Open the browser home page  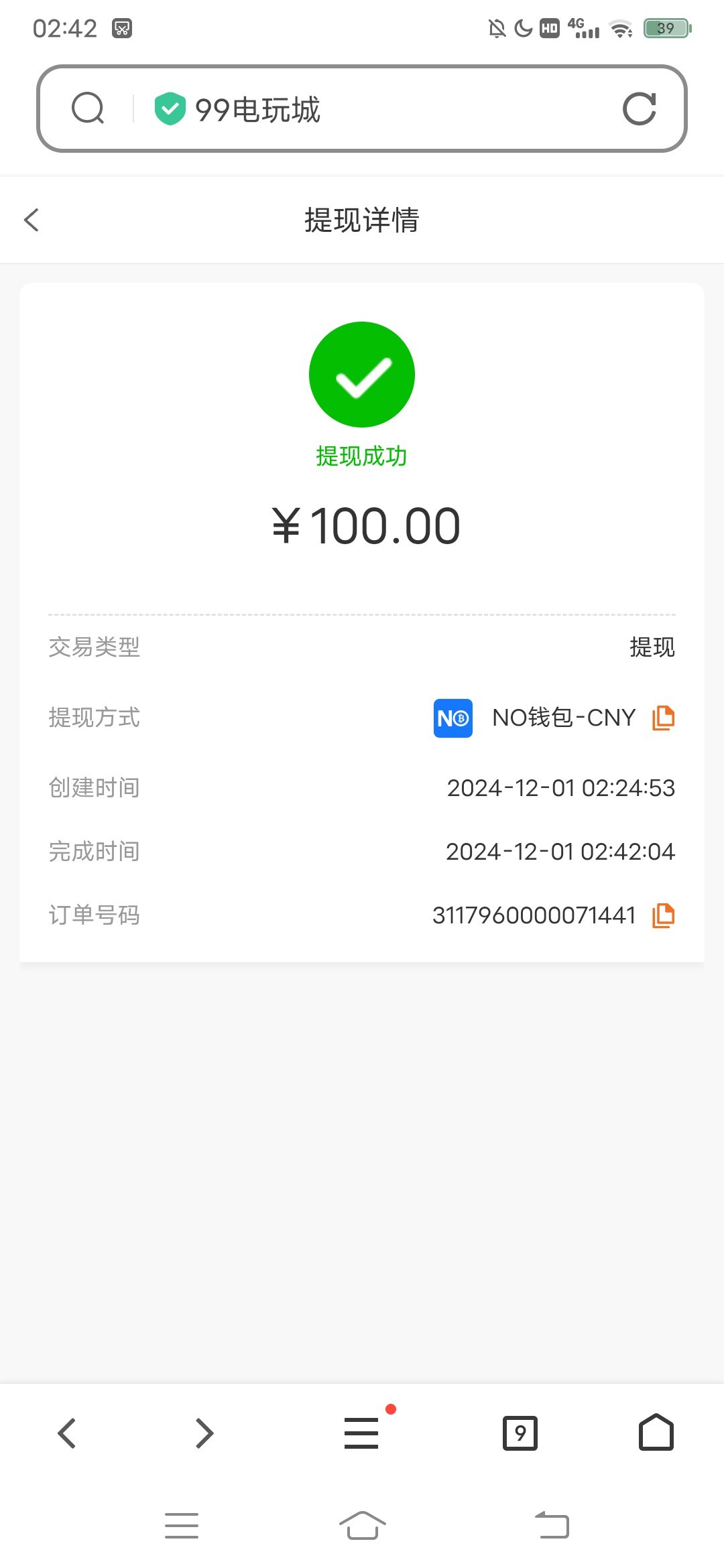pos(656,1433)
